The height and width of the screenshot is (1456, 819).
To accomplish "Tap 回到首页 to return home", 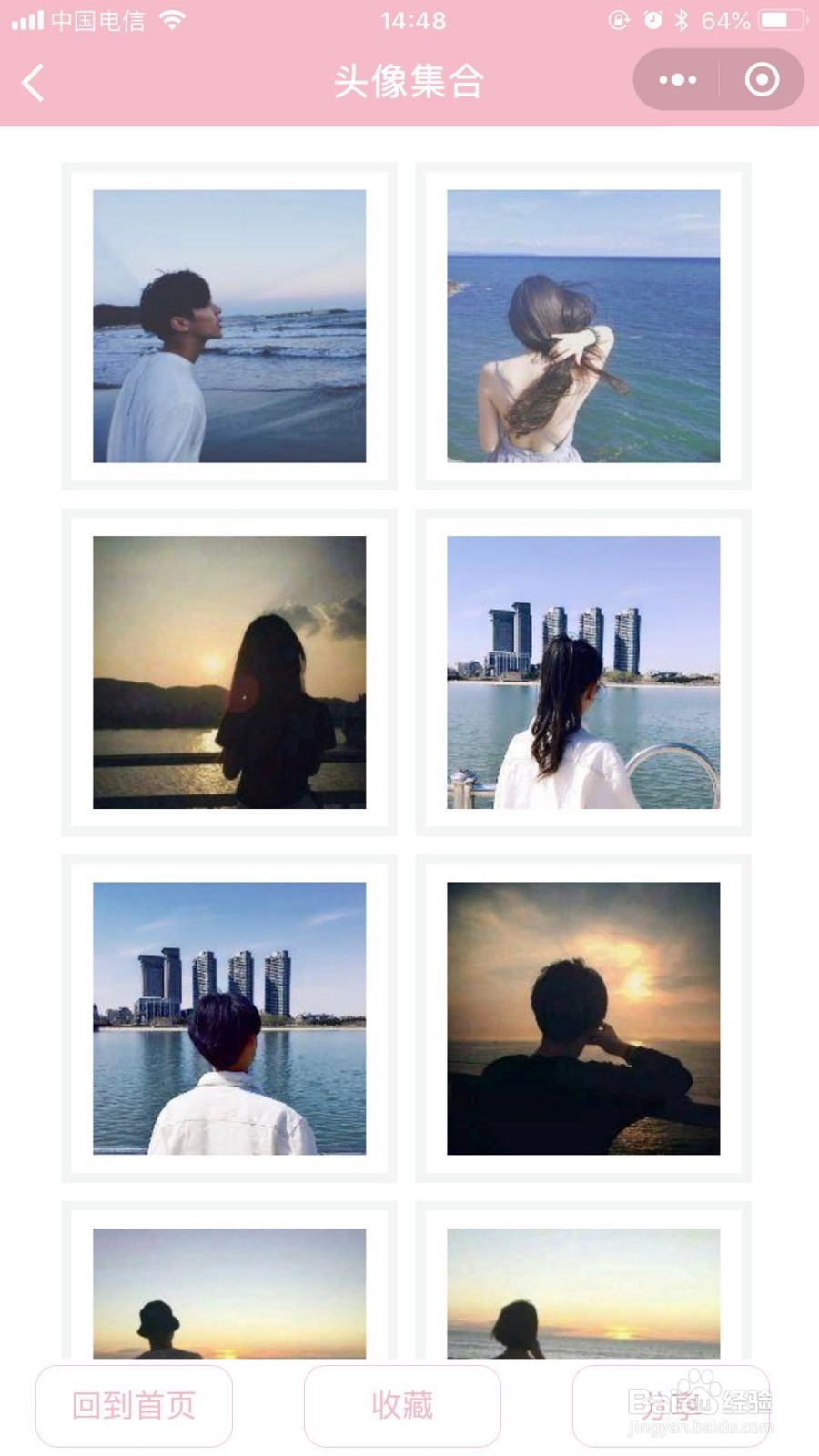I will [134, 1405].
